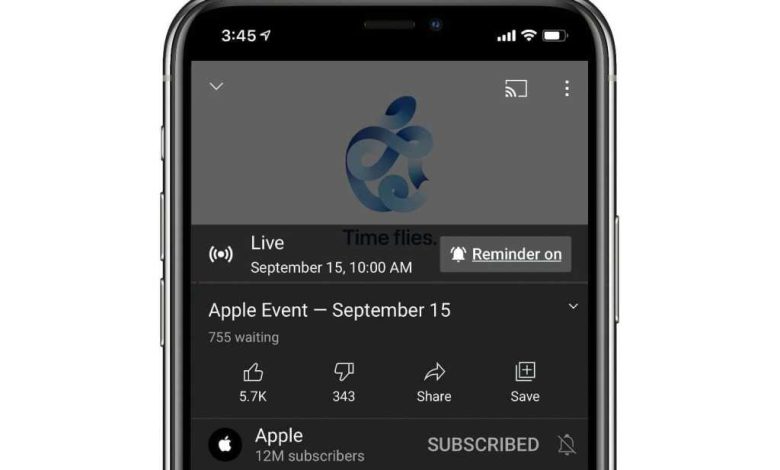The width and height of the screenshot is (780, 470).
Task: Open the video overflow menu
Action: [x=567, y=89]
